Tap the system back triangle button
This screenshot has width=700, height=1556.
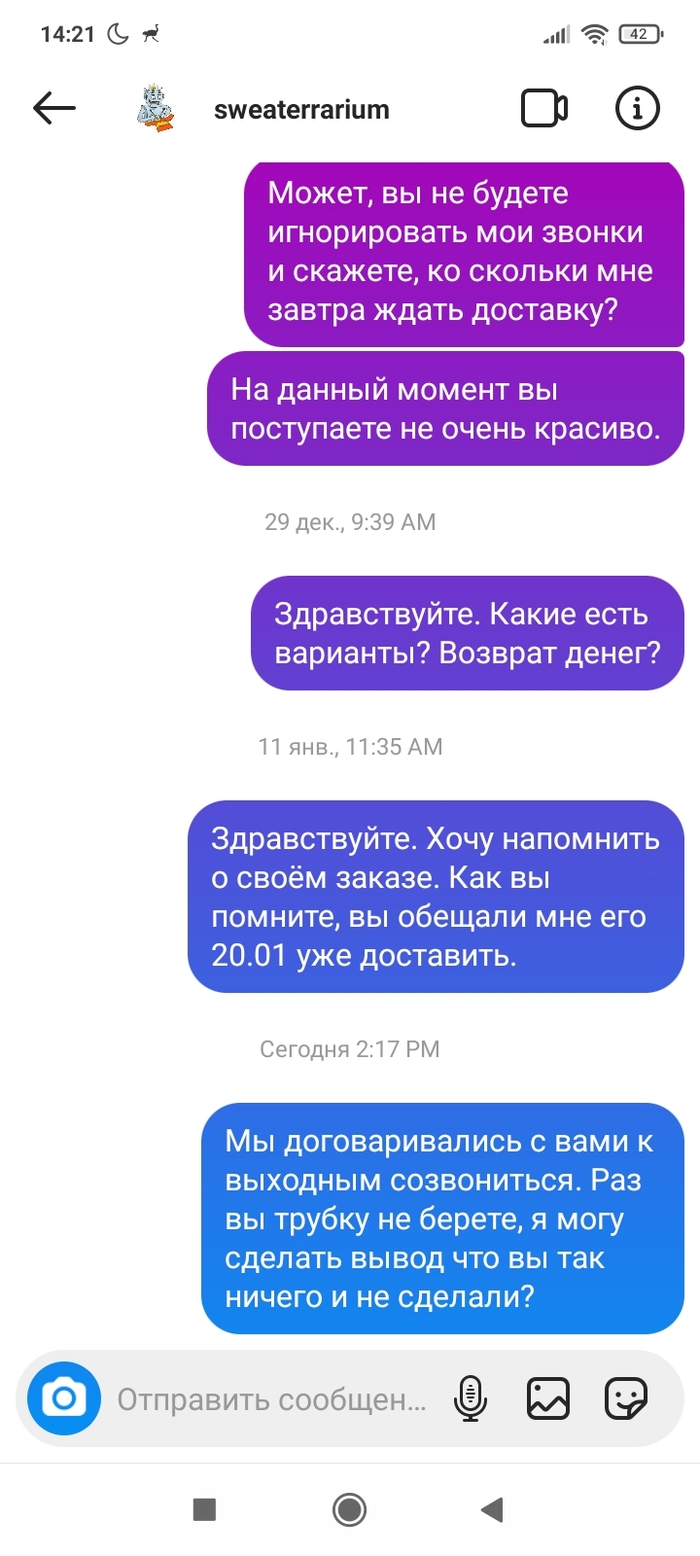pos(491,1509)
